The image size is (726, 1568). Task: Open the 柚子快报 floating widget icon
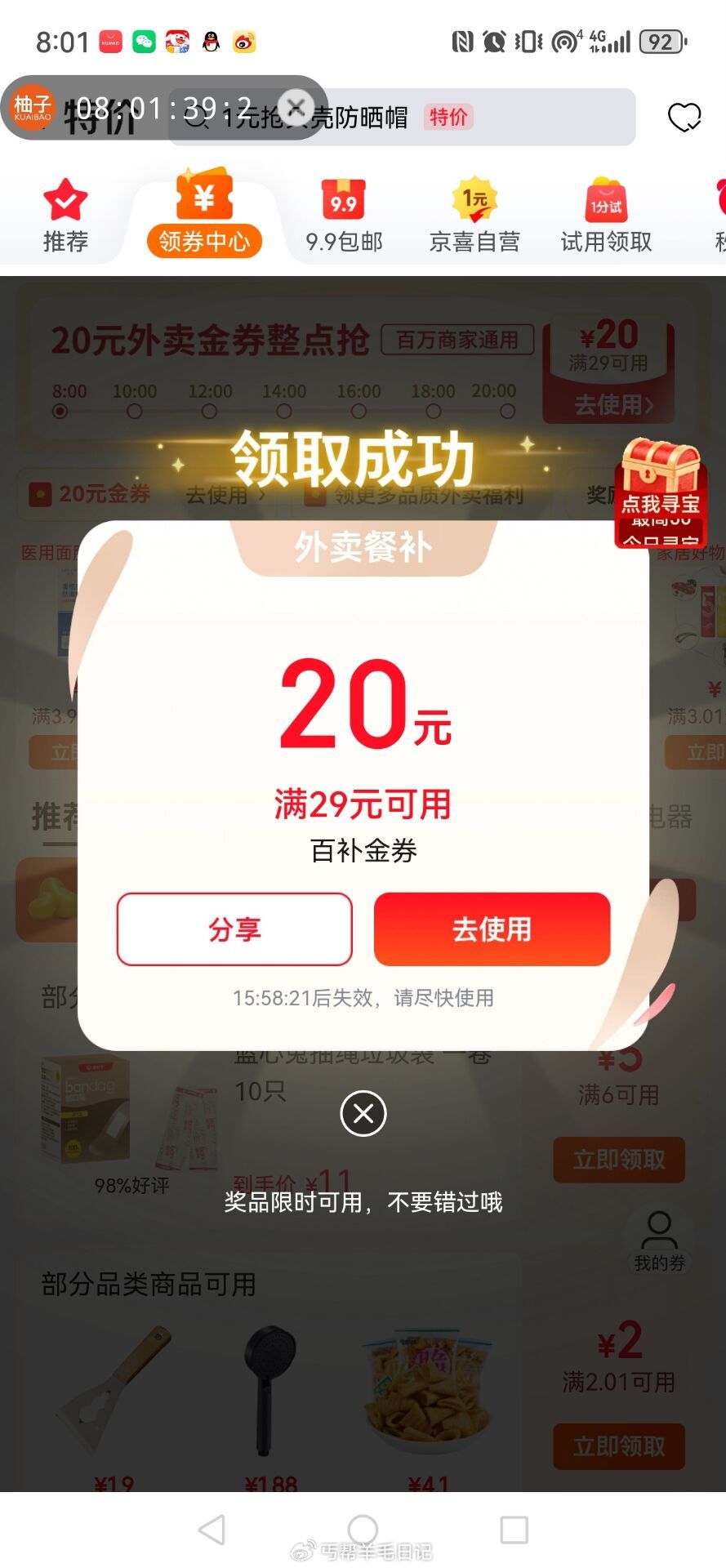(x=33, y=106)
